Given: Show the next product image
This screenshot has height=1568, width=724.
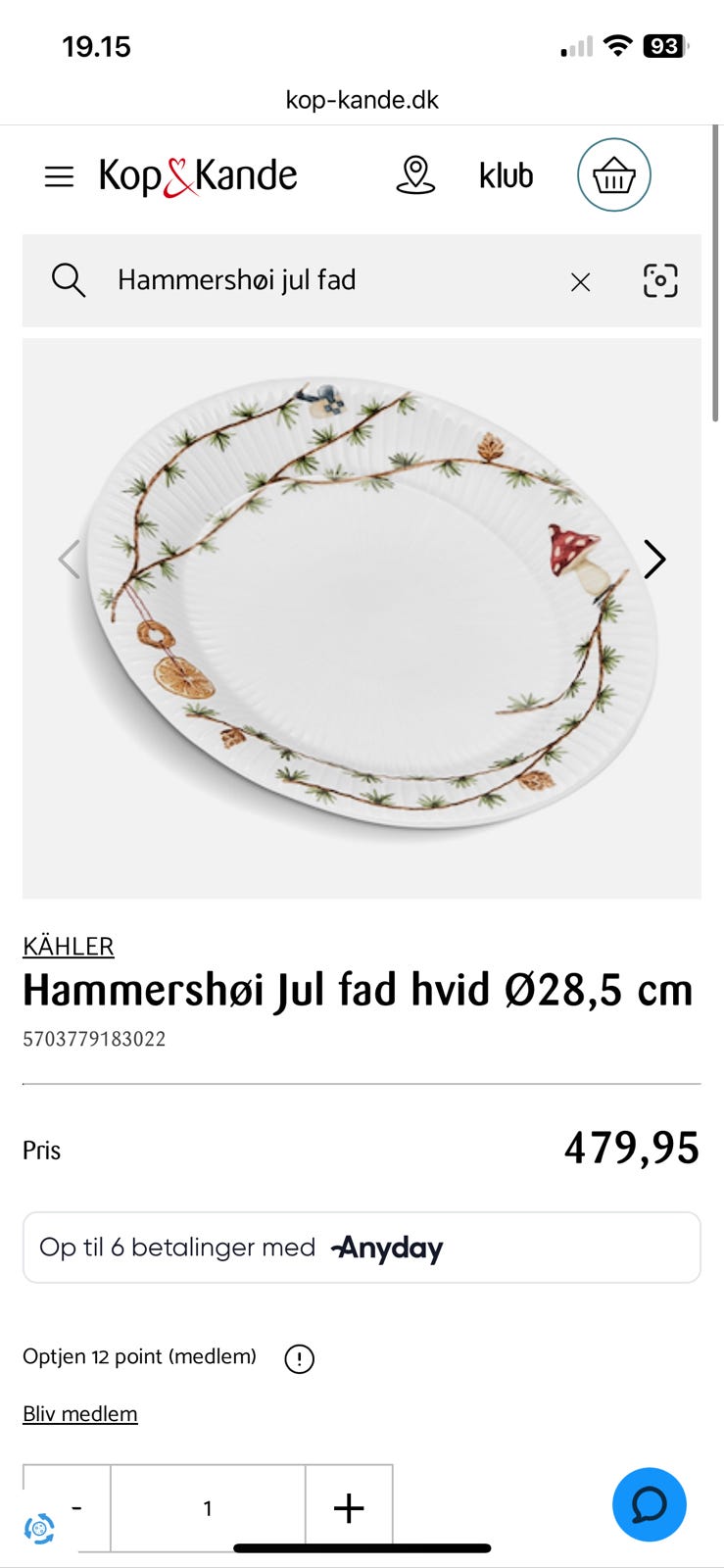Looking at the screenshot, I should tap(654, 560).
